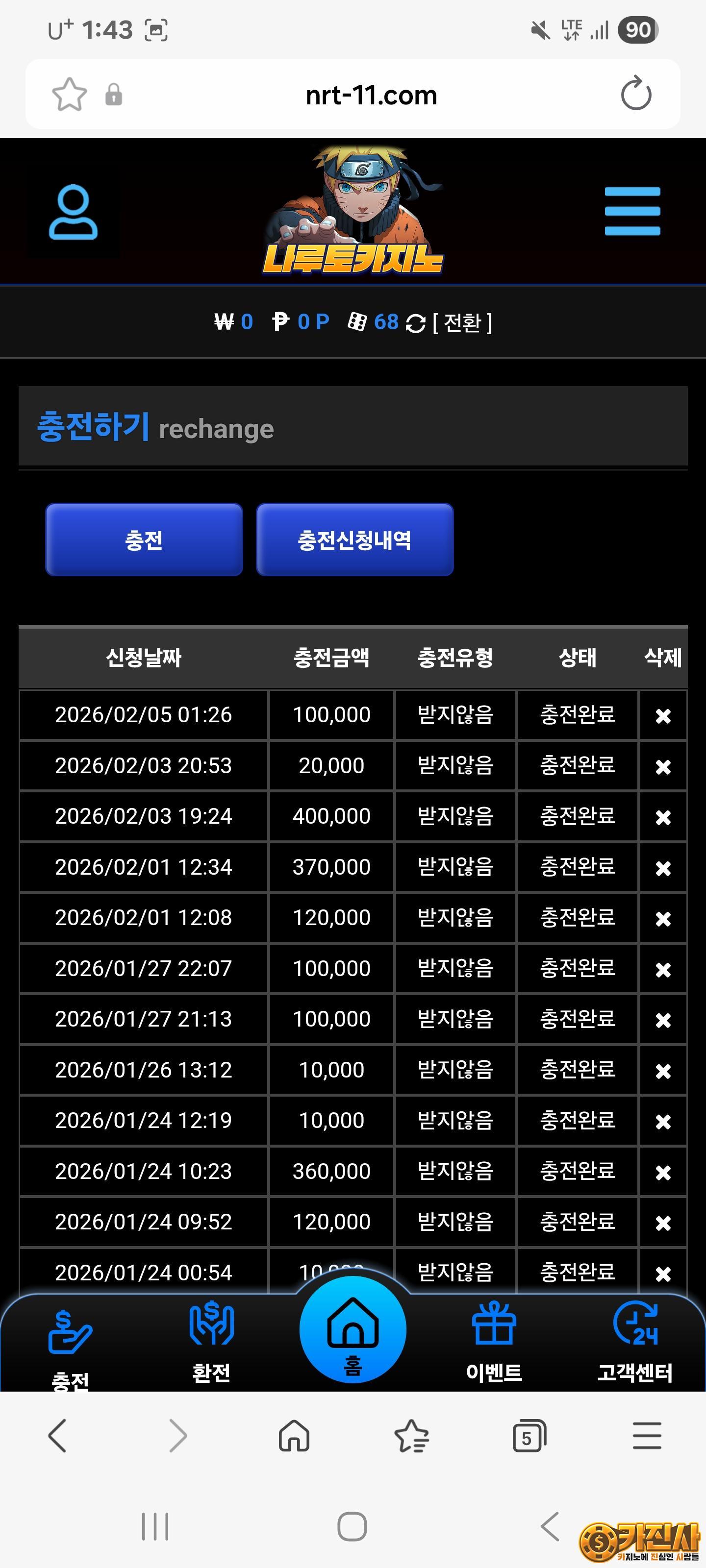Screen dimensions: 706x1568
Task: Delete the 2026/01/27 22:07 recharge record
Action: [663, 969]
